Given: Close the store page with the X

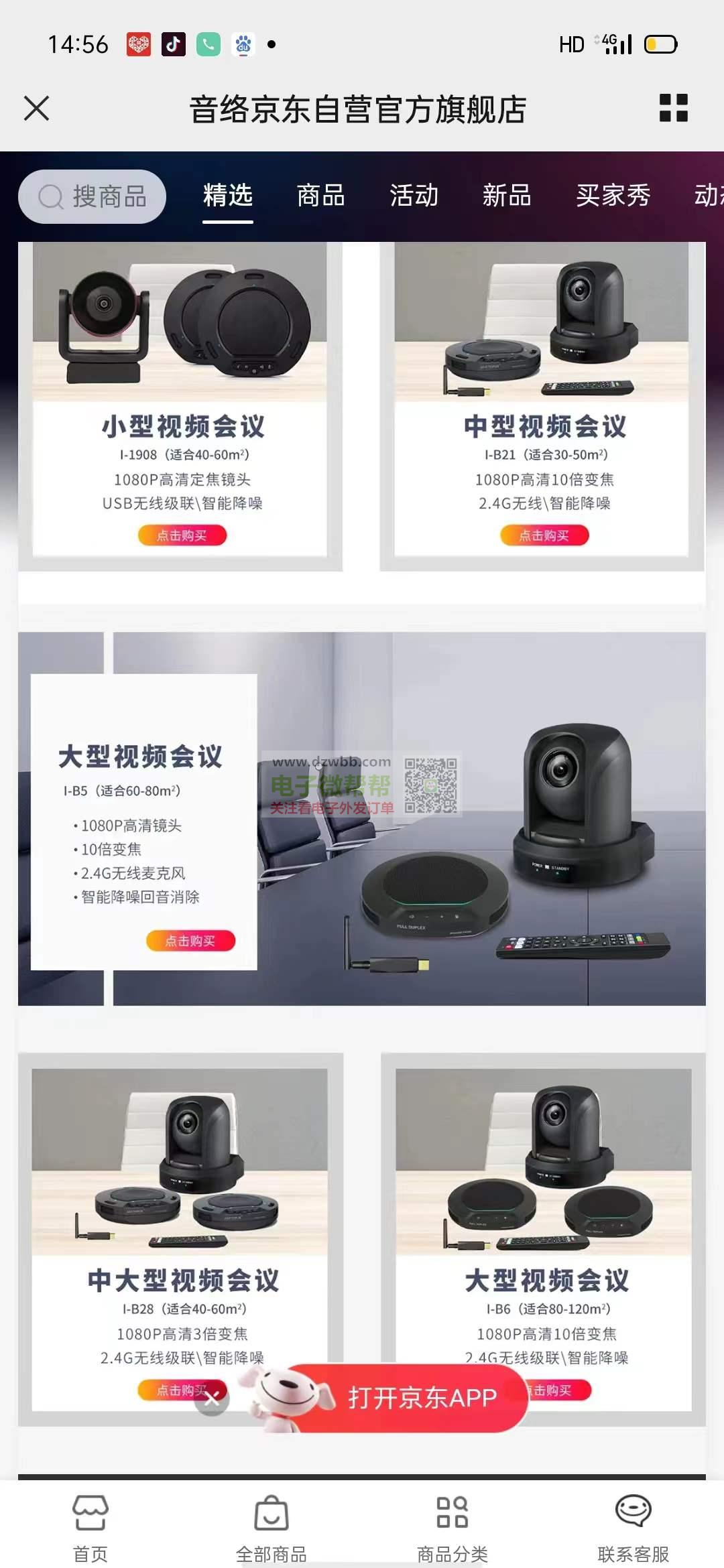Looking at the screenshot, I should pos(36,109).
